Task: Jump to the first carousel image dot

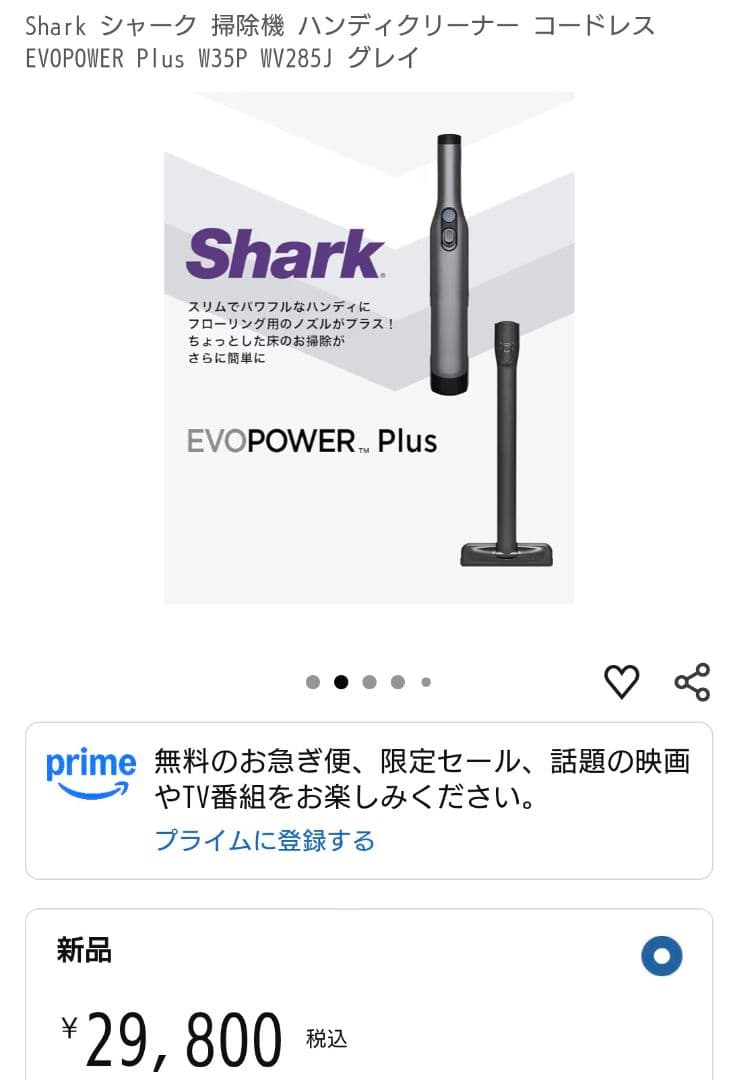Action: tap(310, 681)
